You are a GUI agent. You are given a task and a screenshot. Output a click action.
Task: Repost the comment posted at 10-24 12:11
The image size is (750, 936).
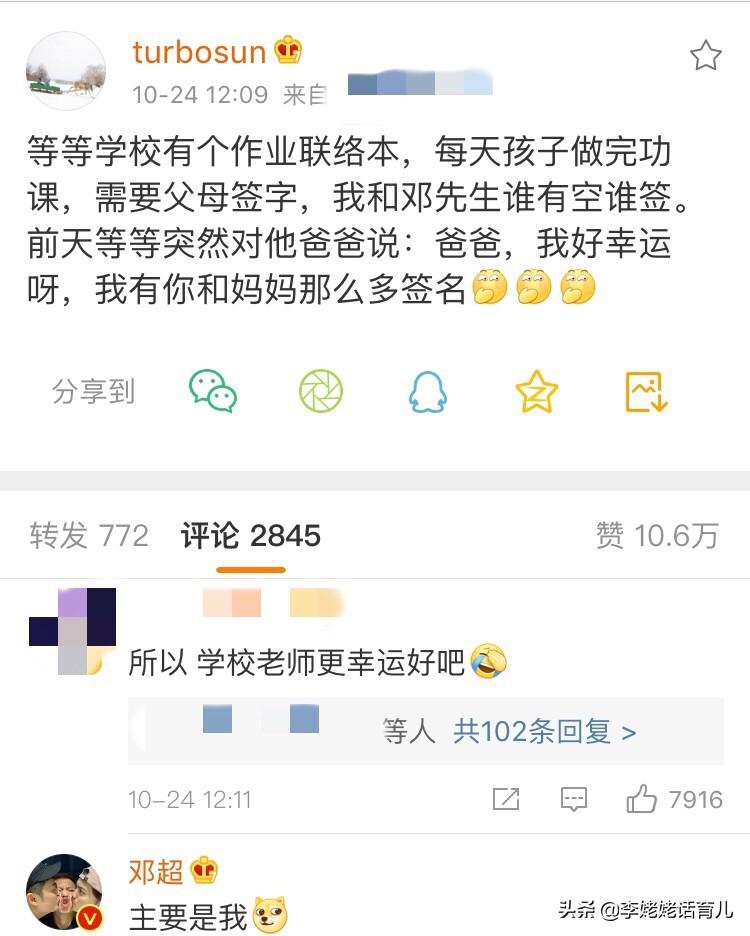coord(506,799)
